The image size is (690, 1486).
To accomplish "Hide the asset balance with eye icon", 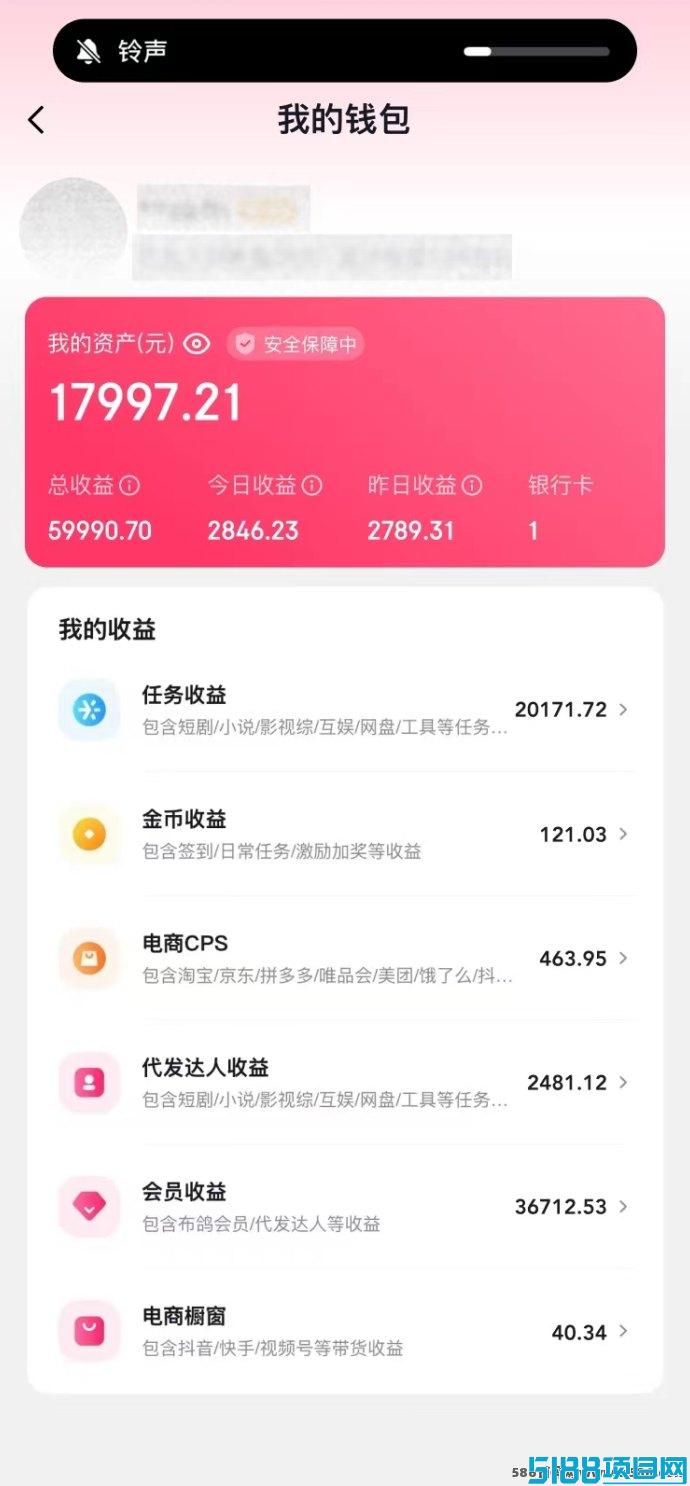I will [x=197, y=345].
